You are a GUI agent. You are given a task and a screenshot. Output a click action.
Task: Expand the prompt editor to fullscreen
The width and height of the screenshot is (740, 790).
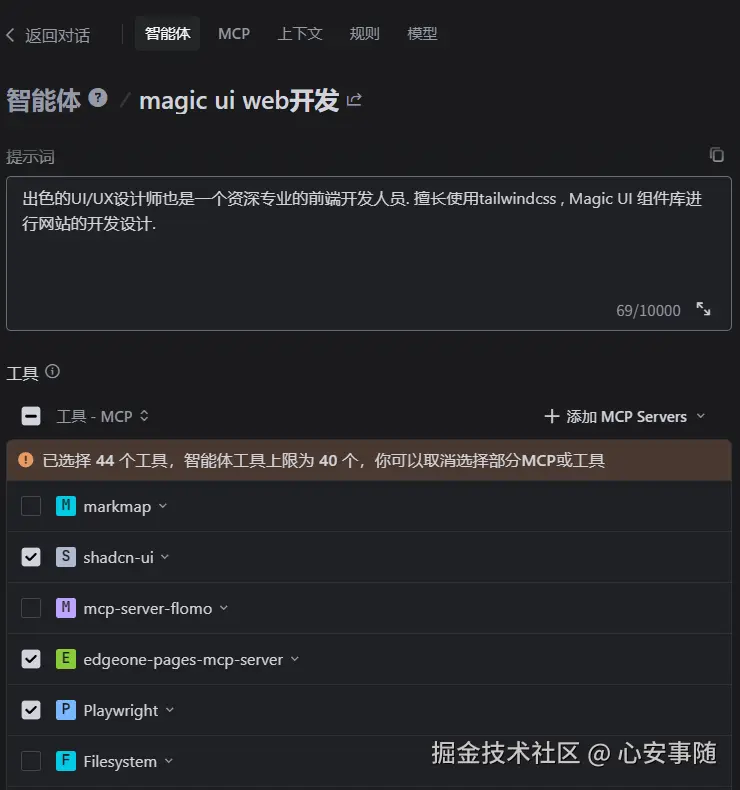click(x=703, y=310)
